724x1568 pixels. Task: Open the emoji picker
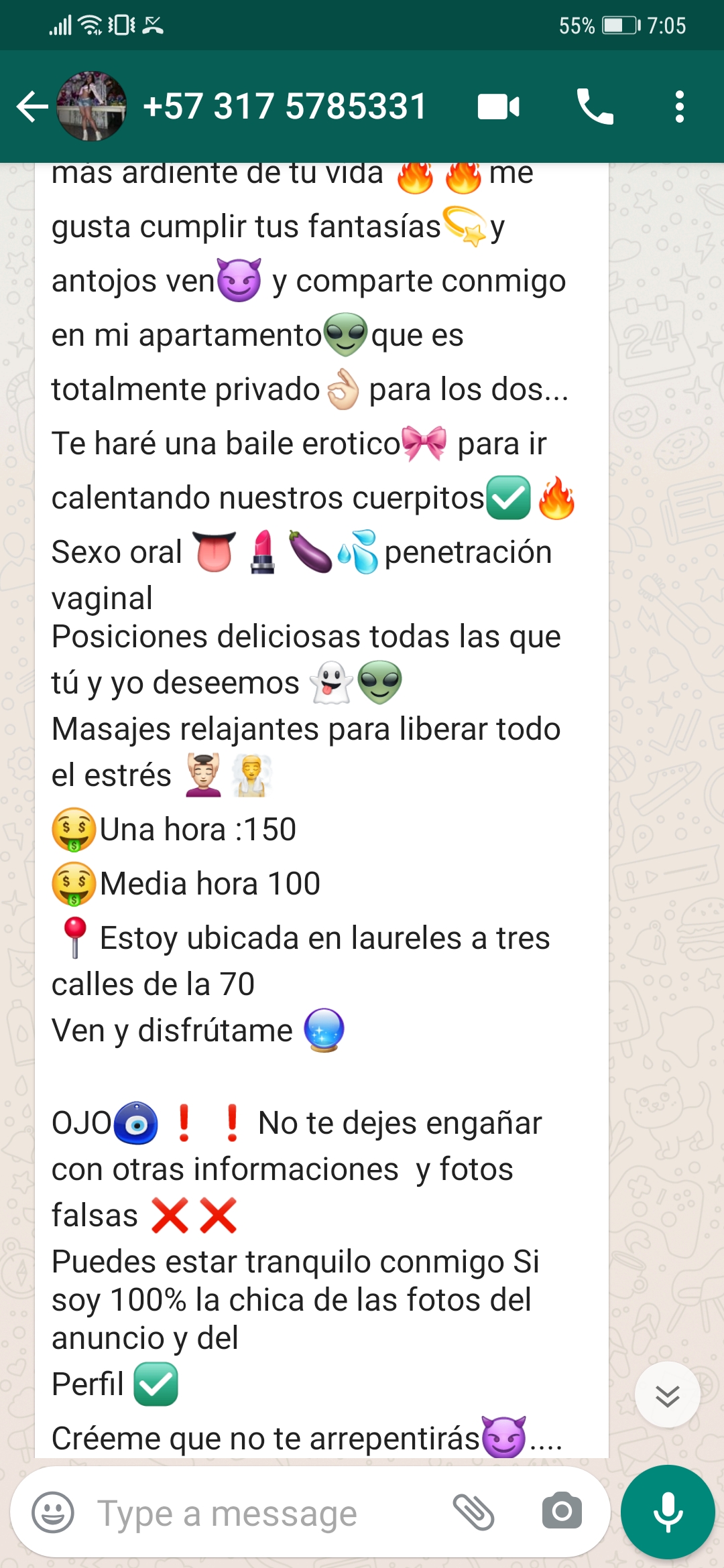pos(53,1512)
